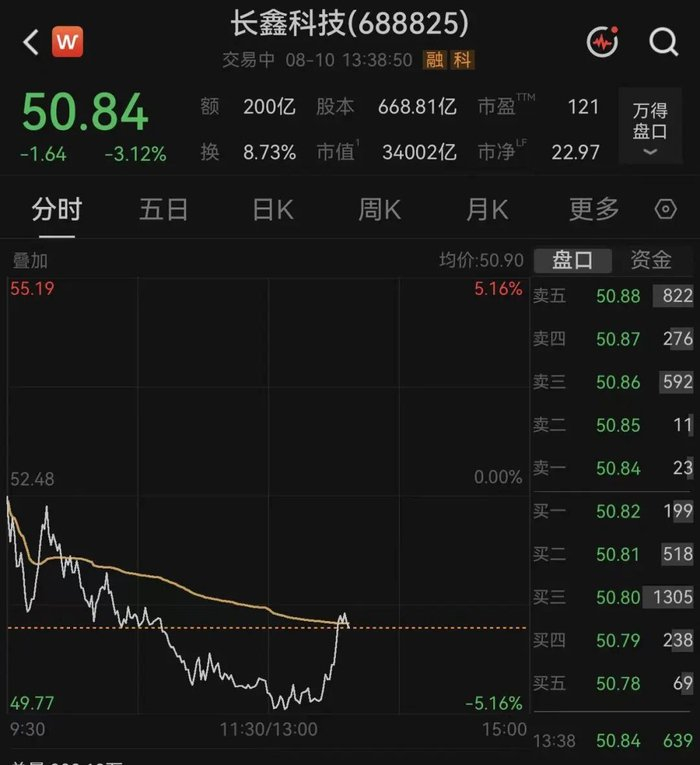Open the chart settings hexagon icon
Image resolution: width=700 pixels, height=765 pixels.
[665, 209]
